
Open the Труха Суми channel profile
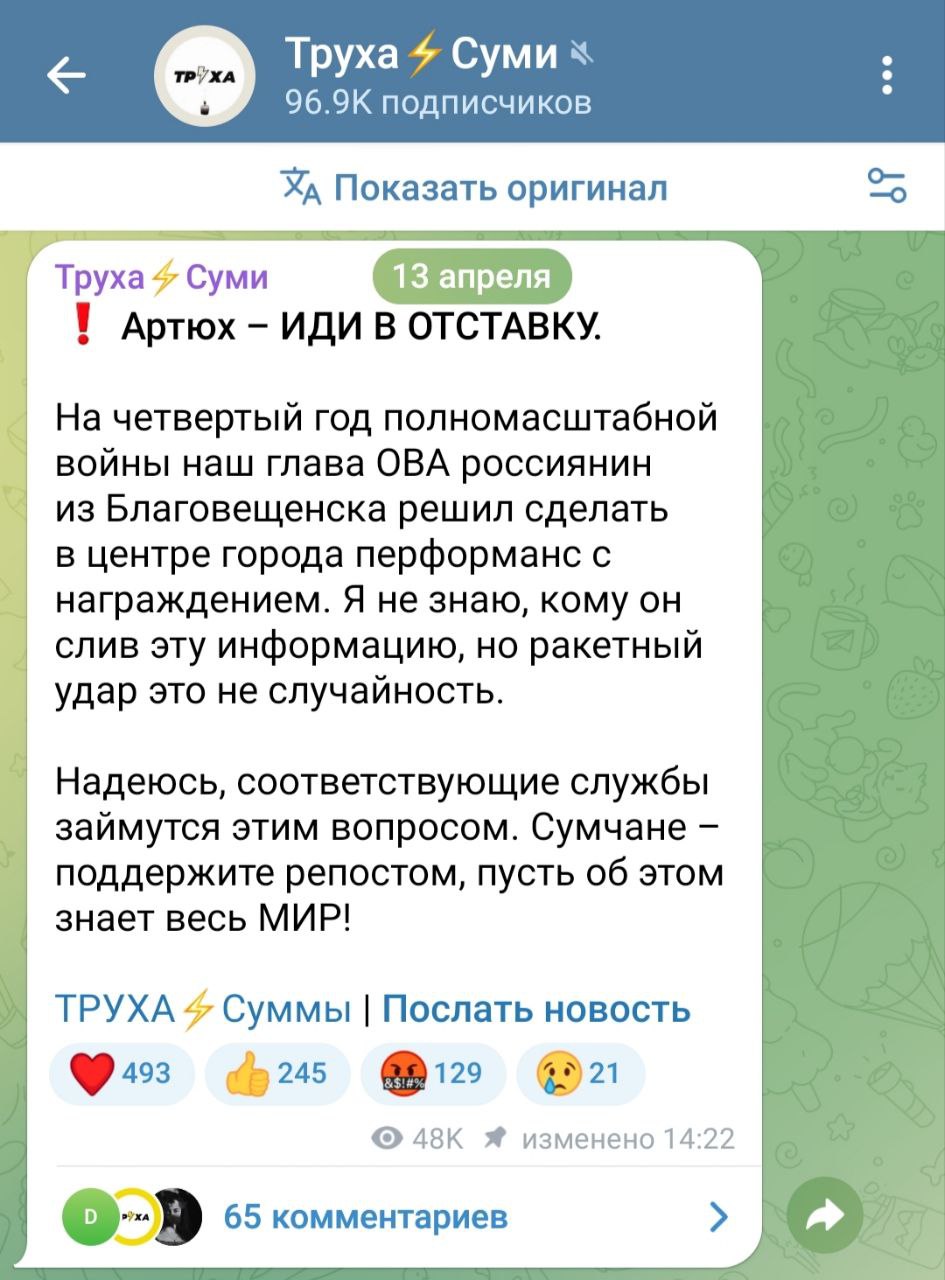[x=420, y=75]
